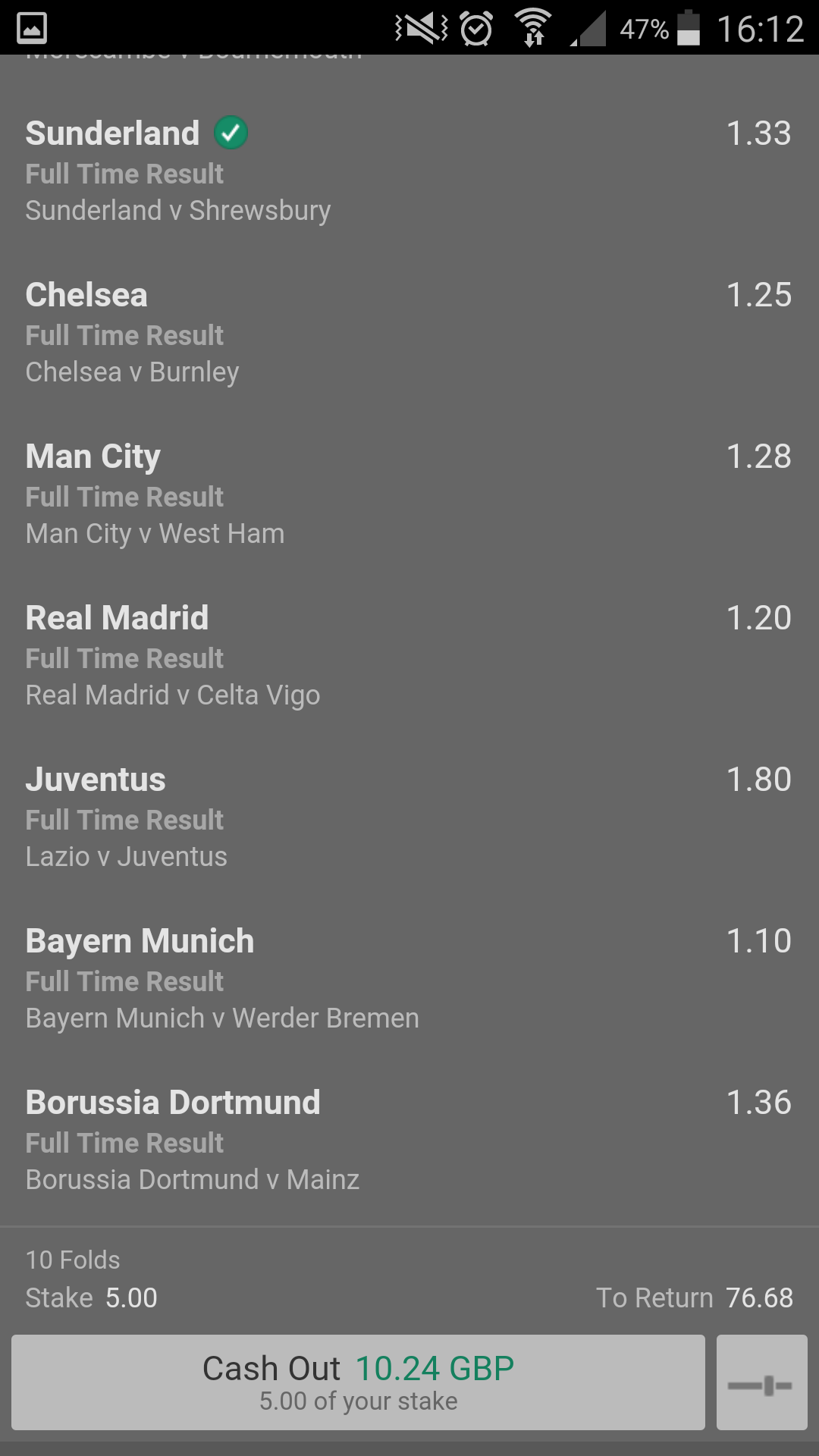The image size is (819, 1456).
Task: Open the Lazio v Juventus selection
Action: (409, 817)
